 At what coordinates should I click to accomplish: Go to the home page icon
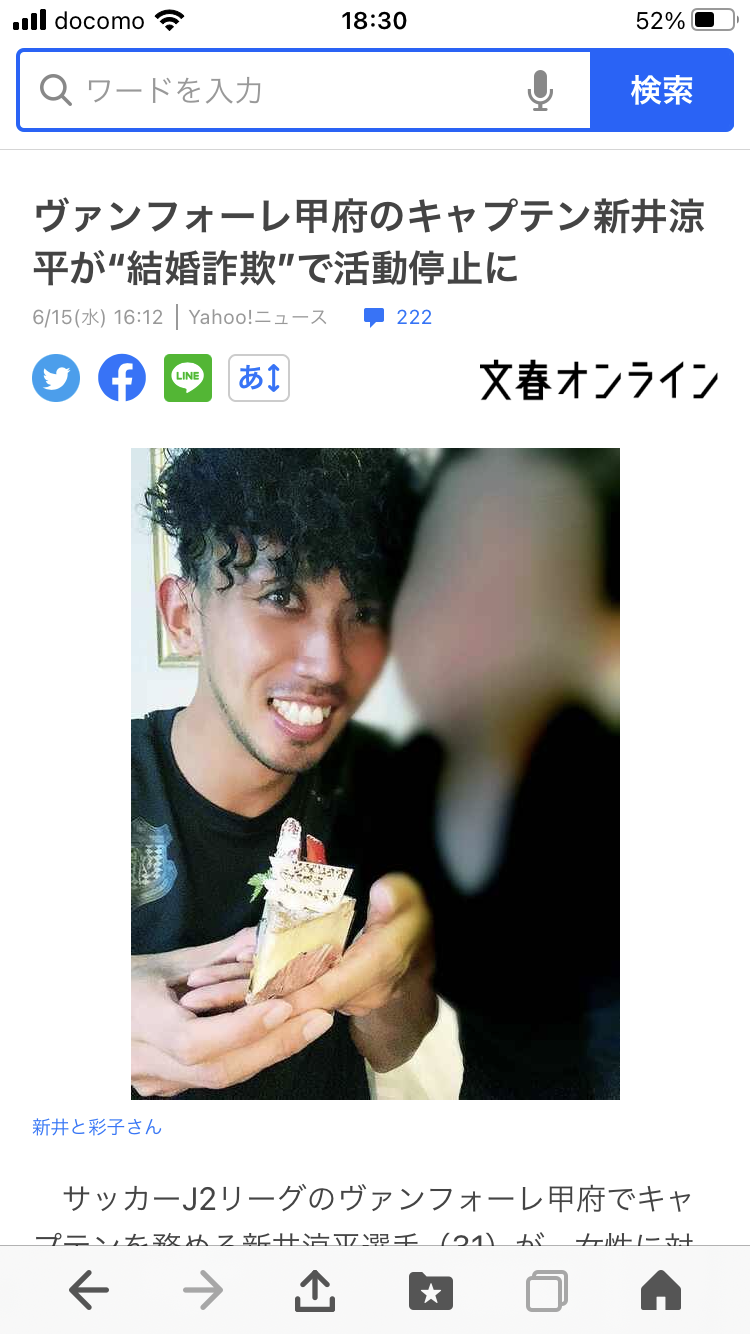click(x=661, y=1291)
